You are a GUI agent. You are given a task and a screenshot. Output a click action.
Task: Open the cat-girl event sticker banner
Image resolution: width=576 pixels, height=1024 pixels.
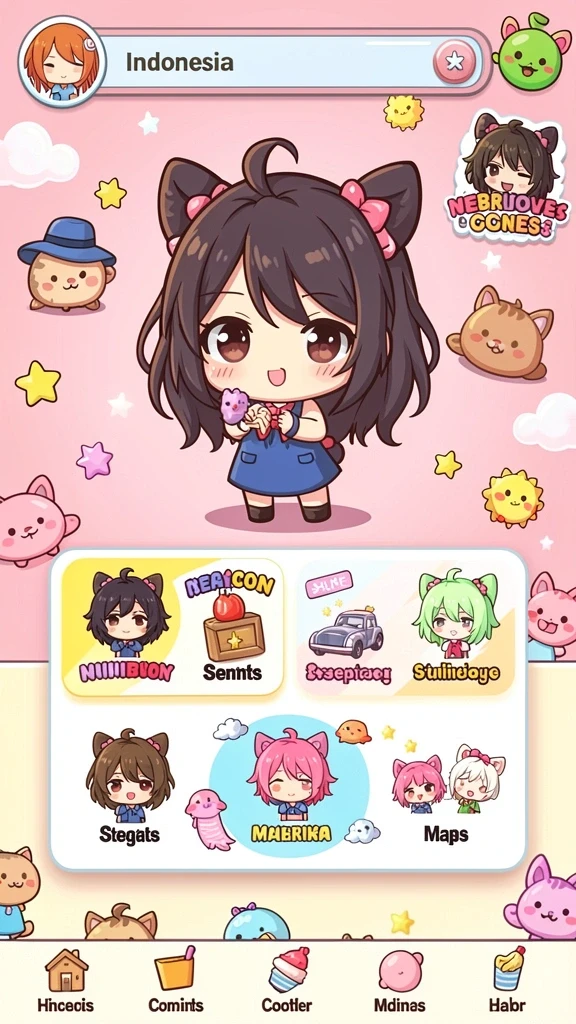507,177
